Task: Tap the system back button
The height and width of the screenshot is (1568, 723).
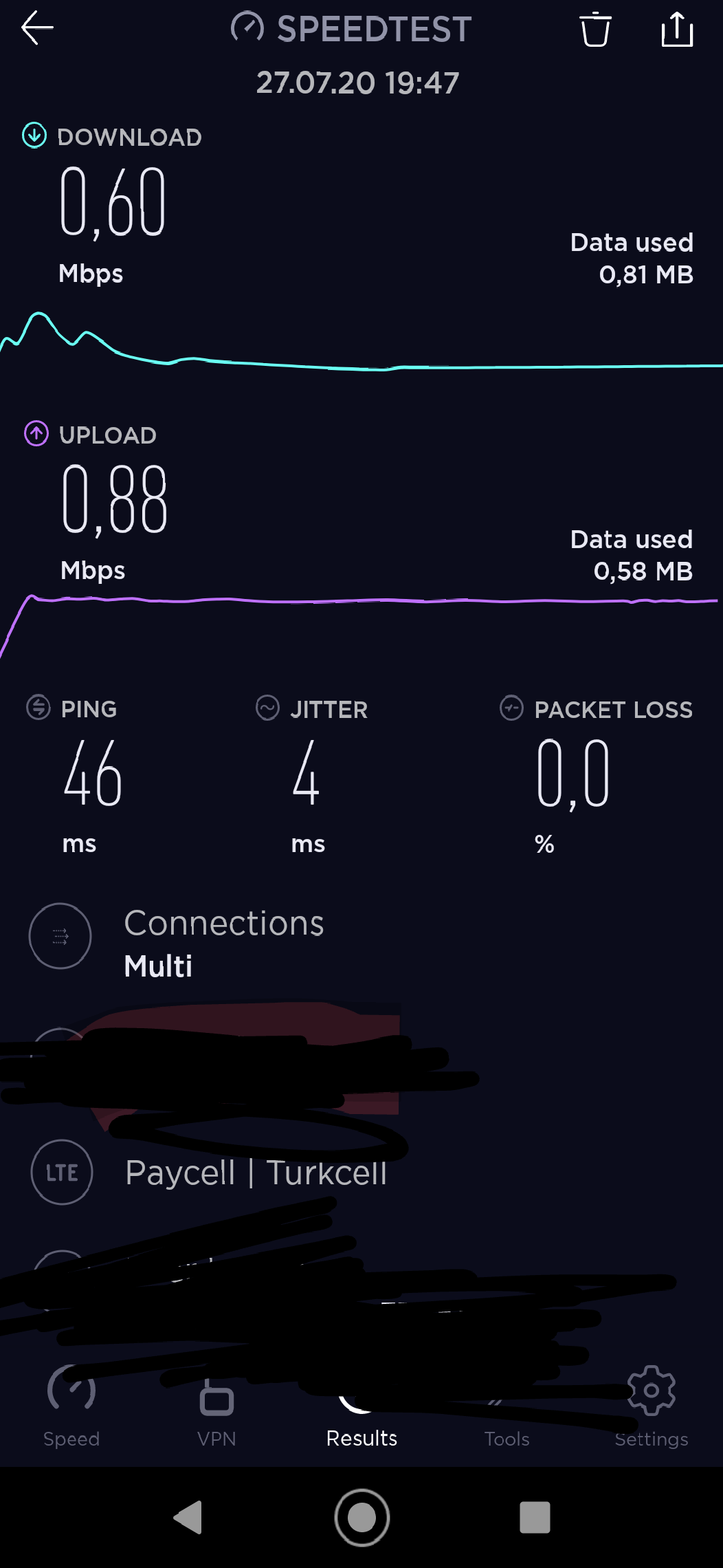Action: 188,1517
